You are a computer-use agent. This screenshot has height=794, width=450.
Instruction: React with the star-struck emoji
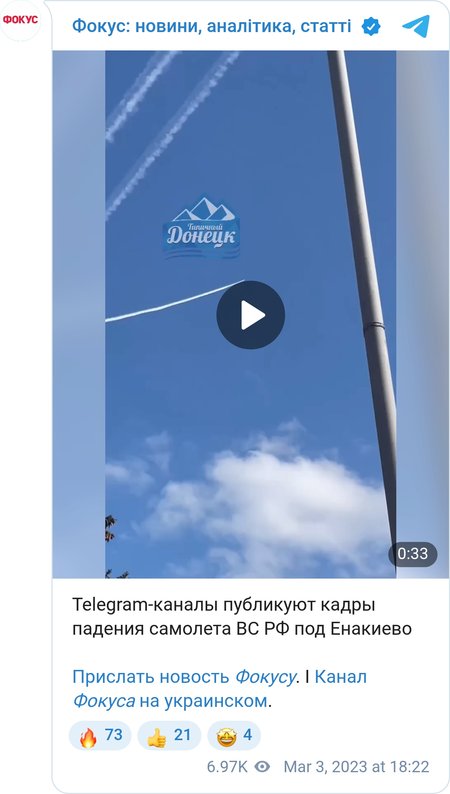pyautogui.click(x=234, y=735)
